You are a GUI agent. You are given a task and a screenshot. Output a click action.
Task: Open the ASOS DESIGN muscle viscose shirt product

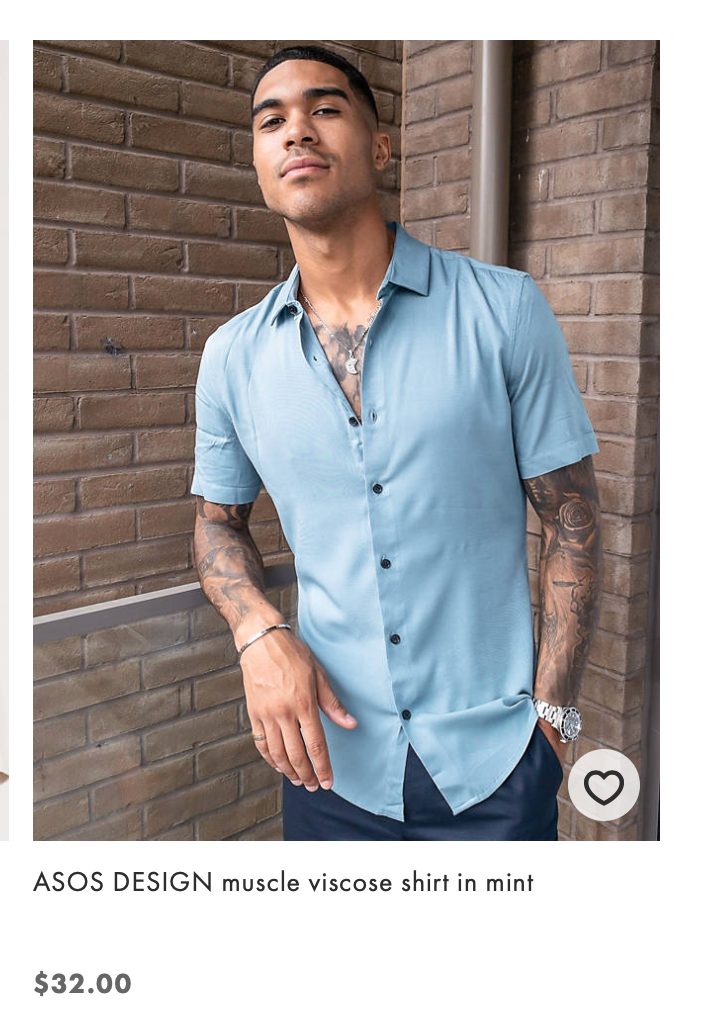coord(283,882)
